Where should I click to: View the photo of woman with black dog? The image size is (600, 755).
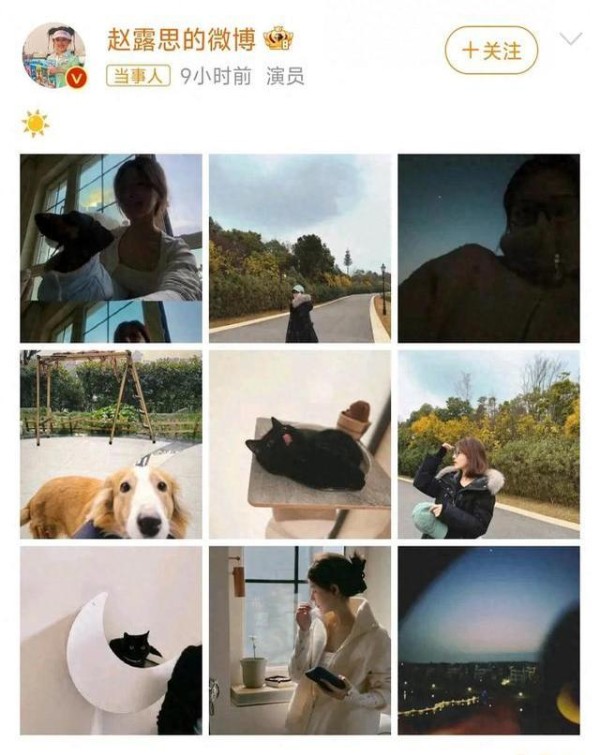[x=111, y=248]
